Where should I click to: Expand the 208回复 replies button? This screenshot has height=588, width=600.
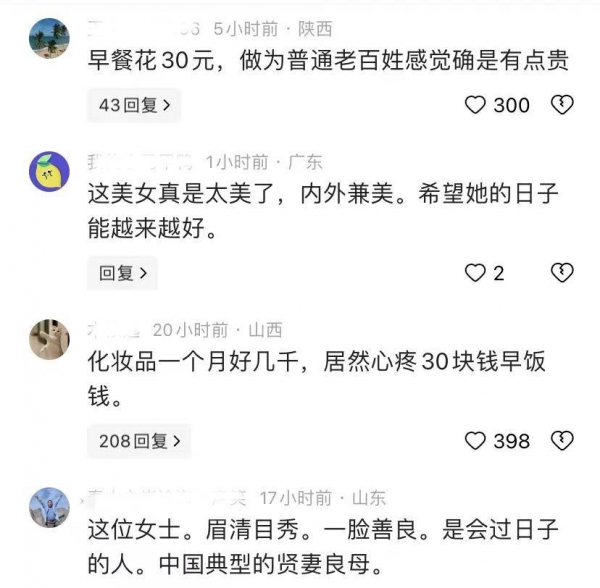[x=139, y=440]
